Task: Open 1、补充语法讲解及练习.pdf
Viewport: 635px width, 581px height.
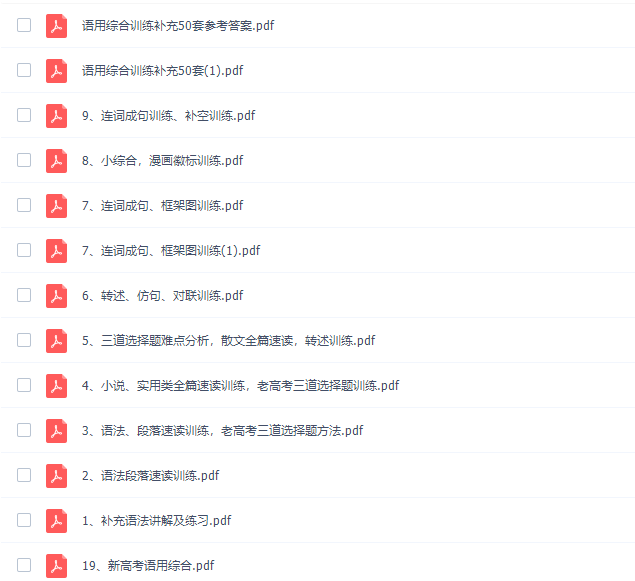Action: [x=156, y=520]
